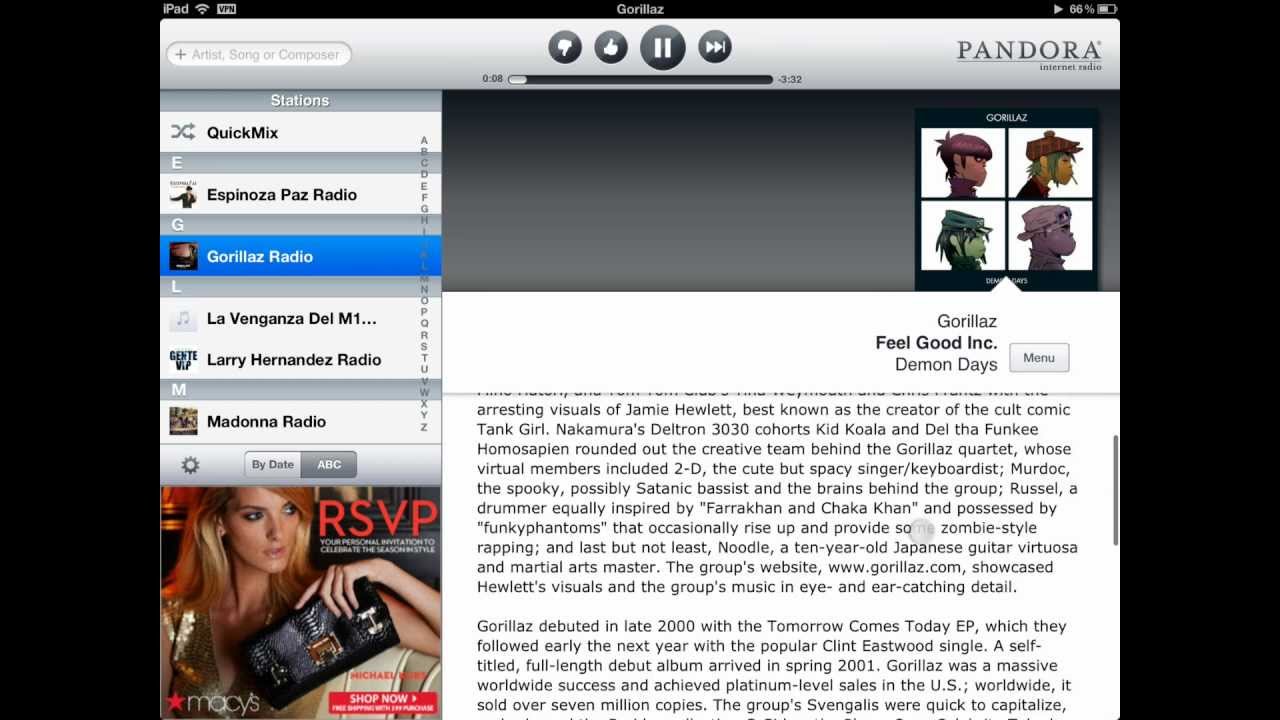Tap the Demon Days album cover
1280x720 pixels.
[1006, 198]
